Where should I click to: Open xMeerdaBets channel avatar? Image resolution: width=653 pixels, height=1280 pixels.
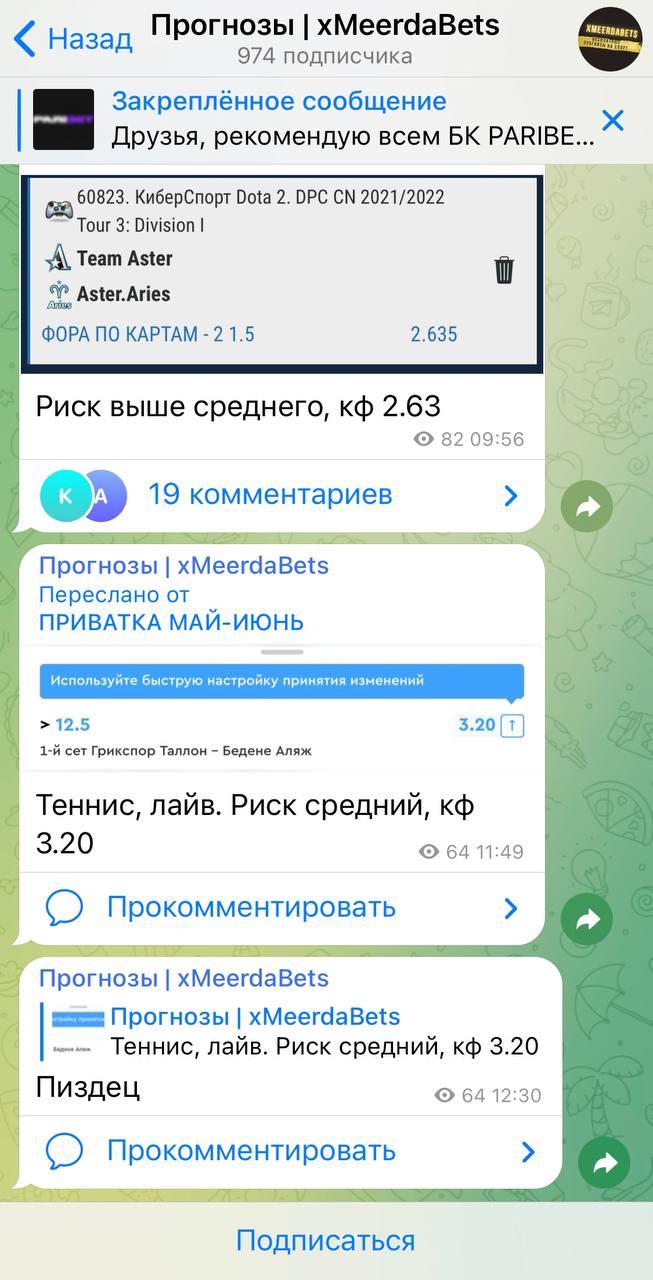pyautogui.click(x=610, y=39)
